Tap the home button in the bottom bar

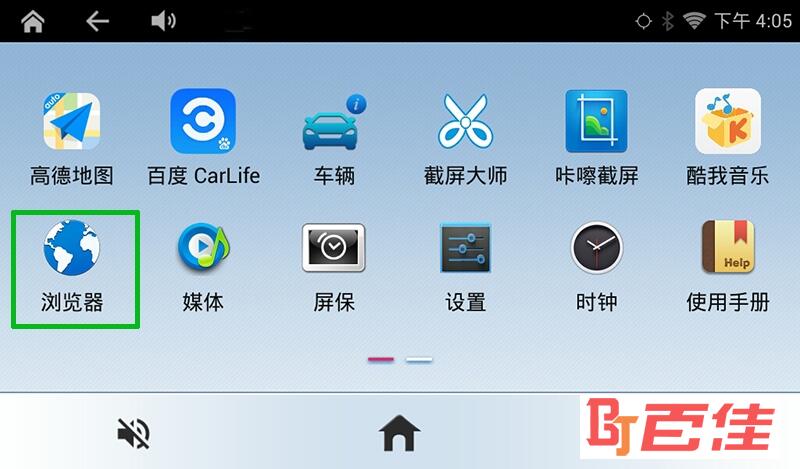(x=399, y=433)
